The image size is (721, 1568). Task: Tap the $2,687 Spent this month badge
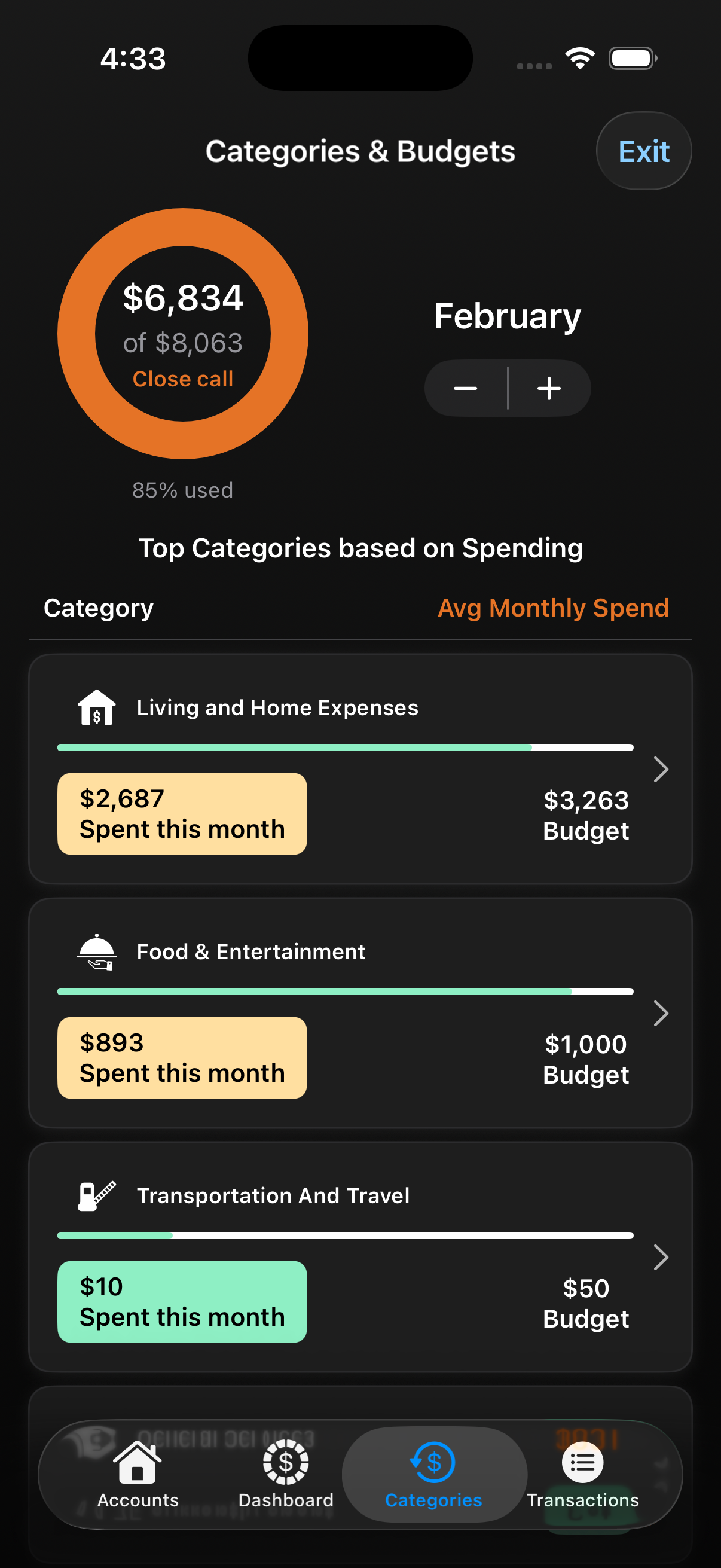(181, 813)
